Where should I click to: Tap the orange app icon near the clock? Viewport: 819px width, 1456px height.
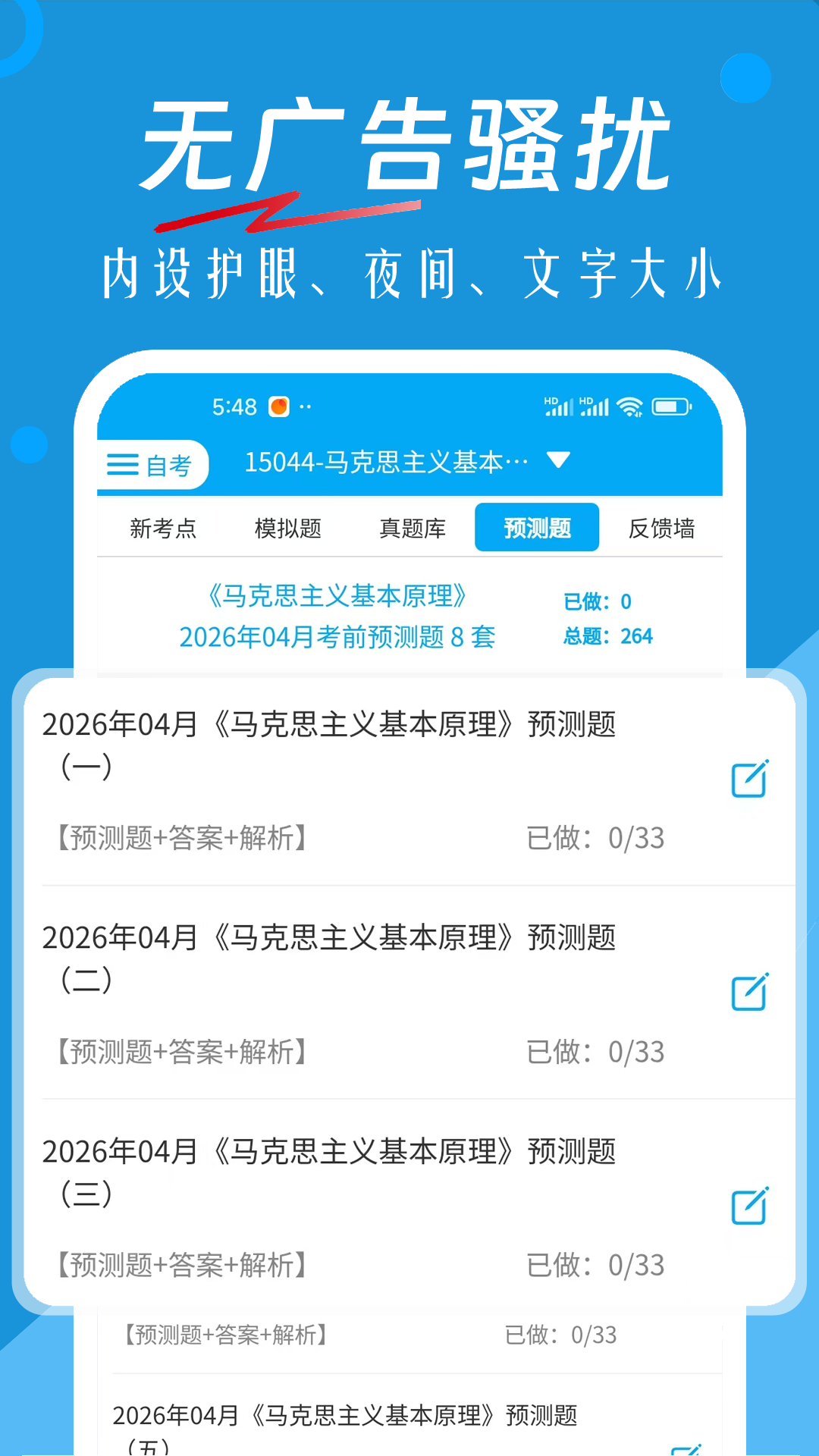pyautogui.click(x=280, y=407)
